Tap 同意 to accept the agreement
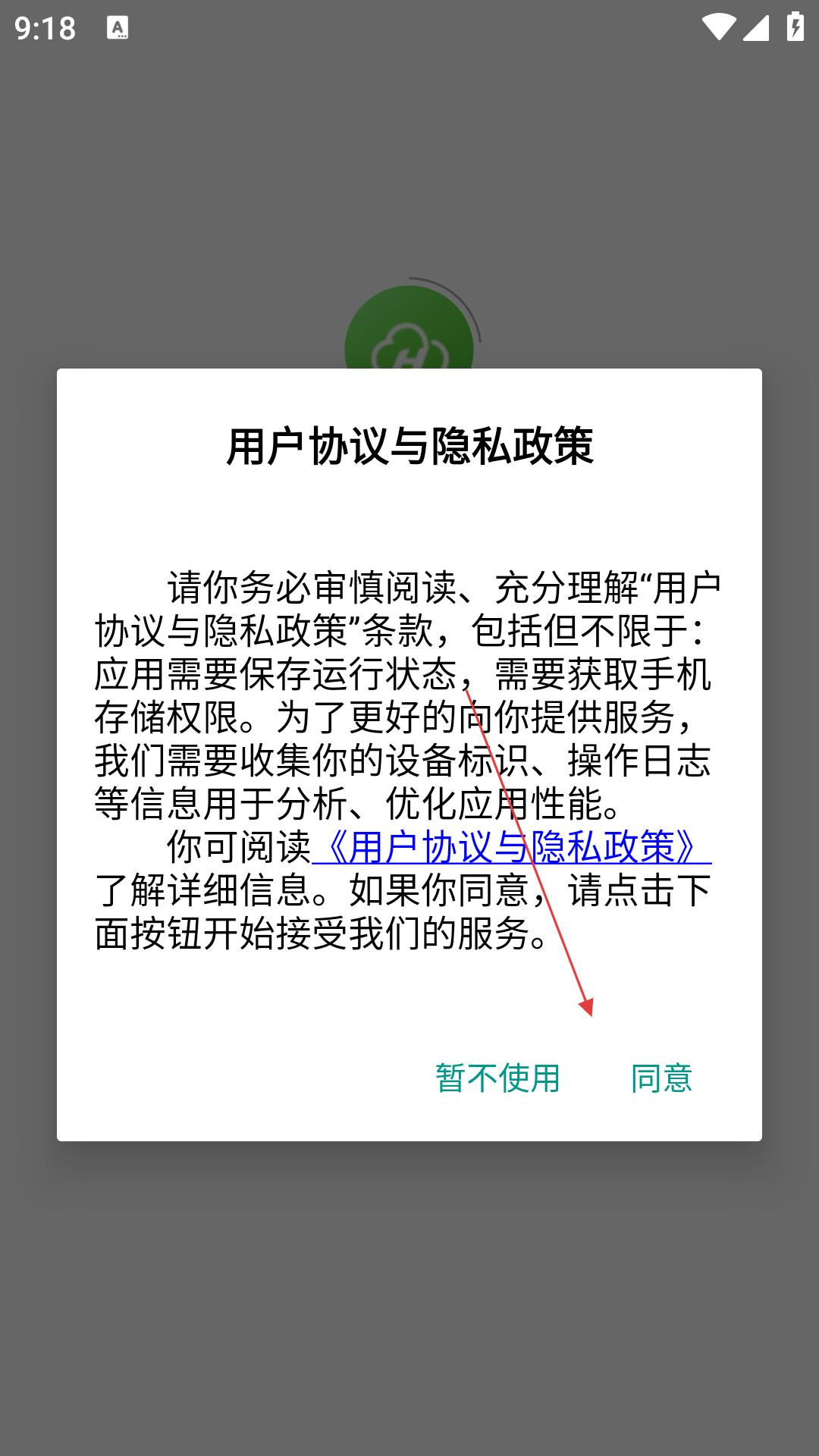This screenshot has width=819, height=1456. click(x=661, y=1078)
